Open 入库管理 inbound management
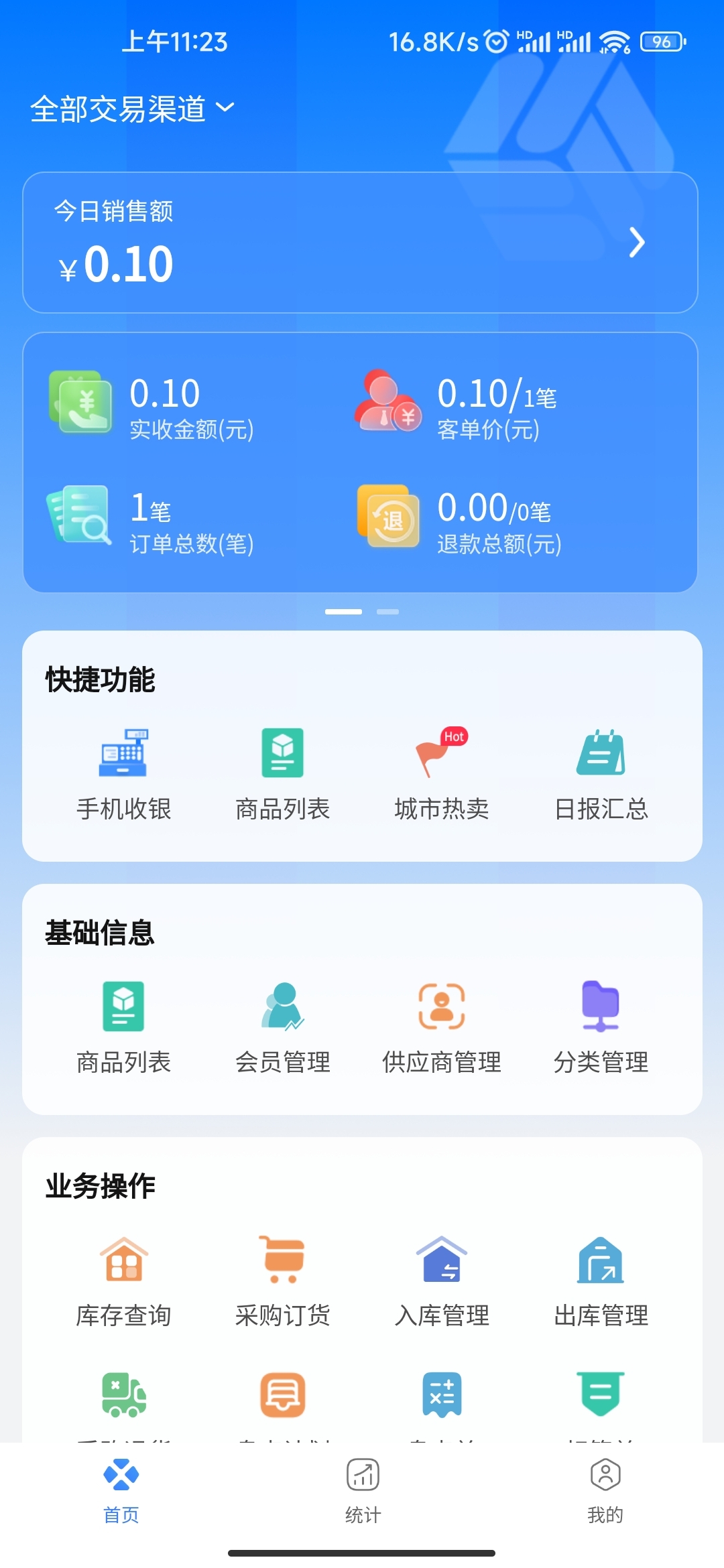 click(441, 1281)
